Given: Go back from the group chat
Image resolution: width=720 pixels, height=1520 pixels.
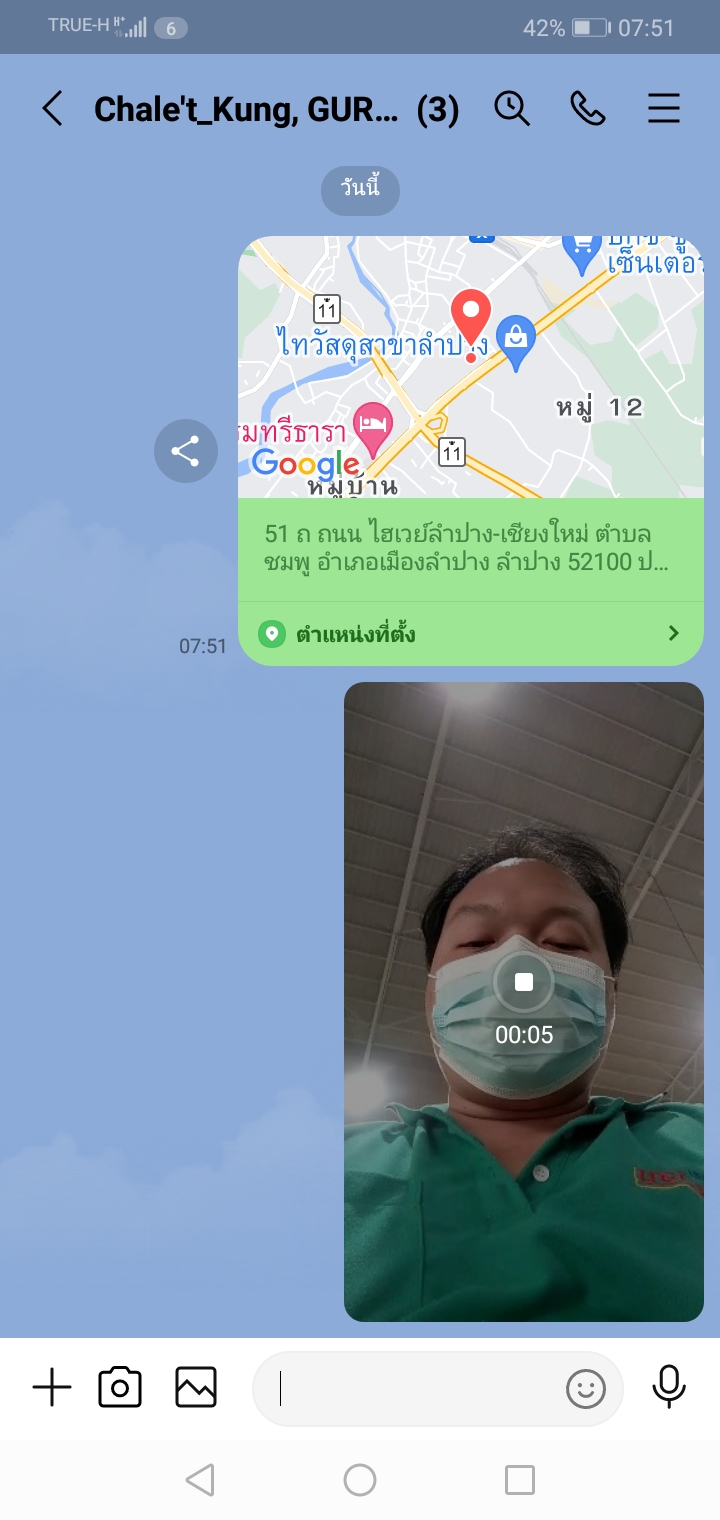Looking at the screenshot, I should (x=52, y=108).
